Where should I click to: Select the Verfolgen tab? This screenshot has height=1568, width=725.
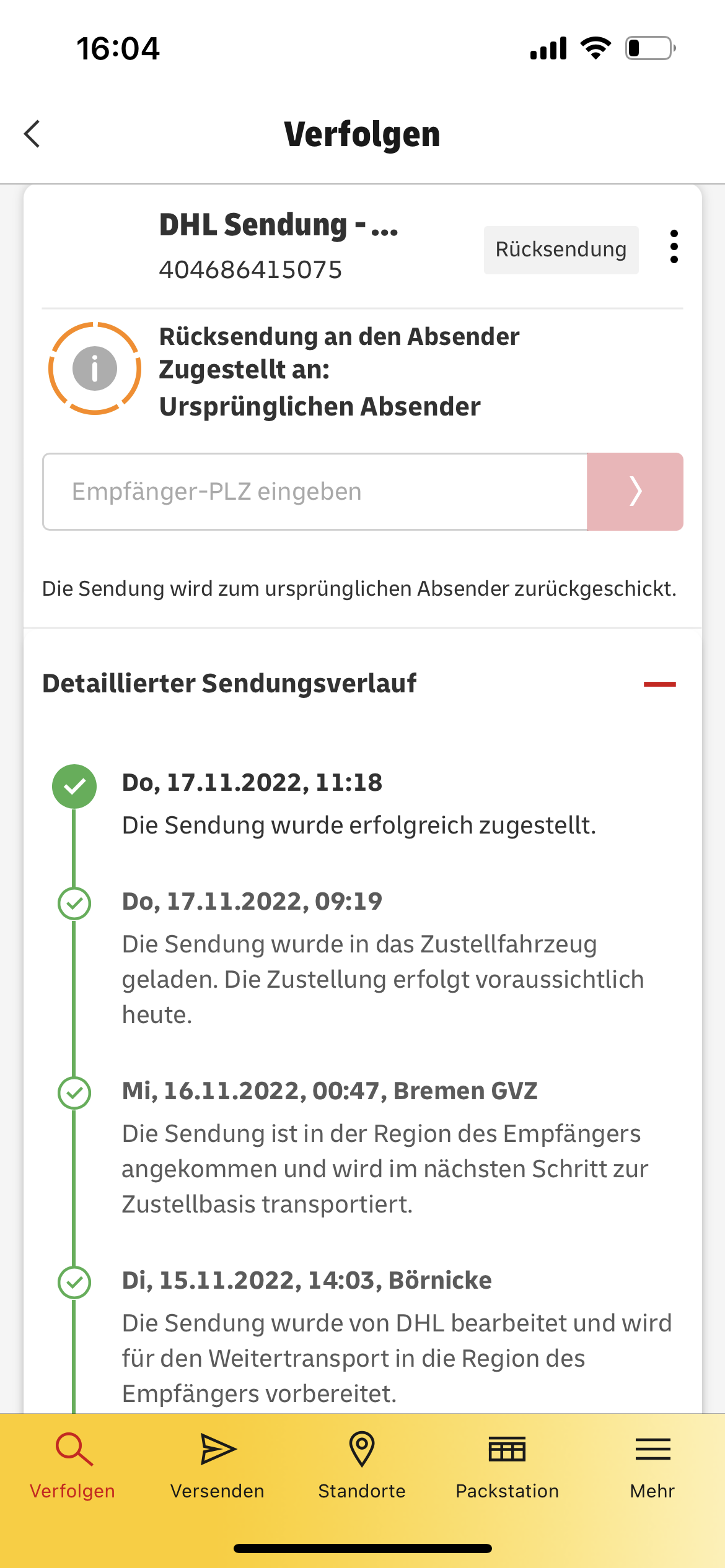click(x=72, y=1465)
